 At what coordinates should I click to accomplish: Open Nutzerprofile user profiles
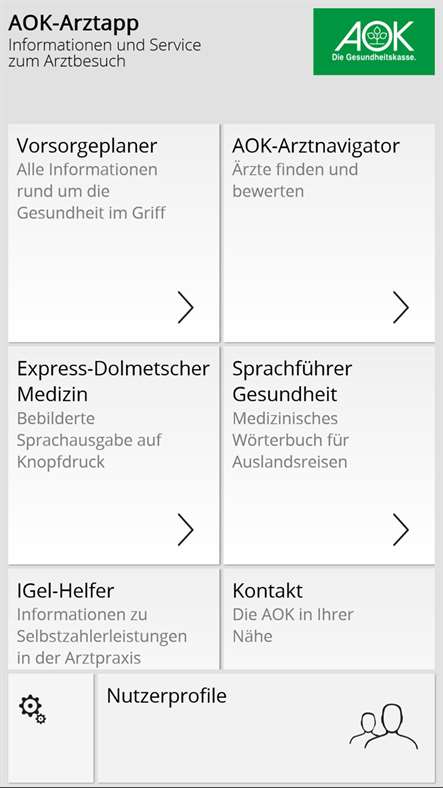266,728
